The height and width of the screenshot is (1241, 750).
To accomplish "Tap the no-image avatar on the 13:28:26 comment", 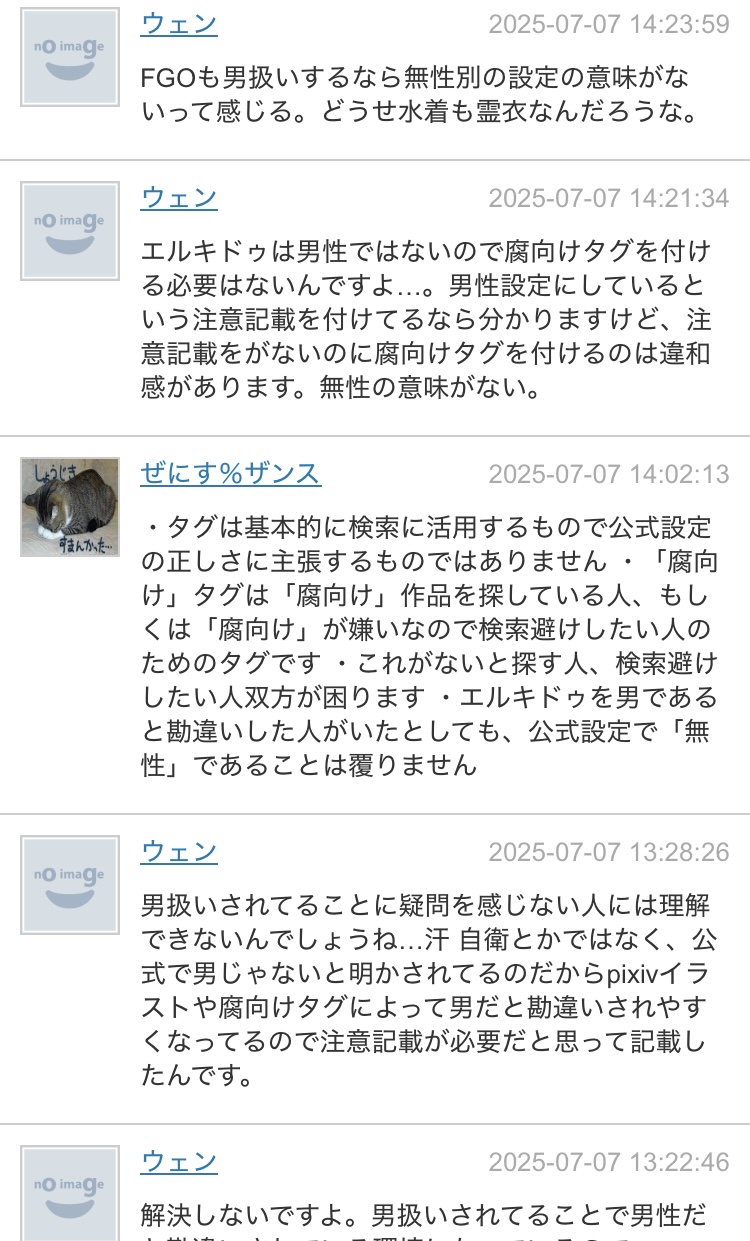I will point(70,885).
